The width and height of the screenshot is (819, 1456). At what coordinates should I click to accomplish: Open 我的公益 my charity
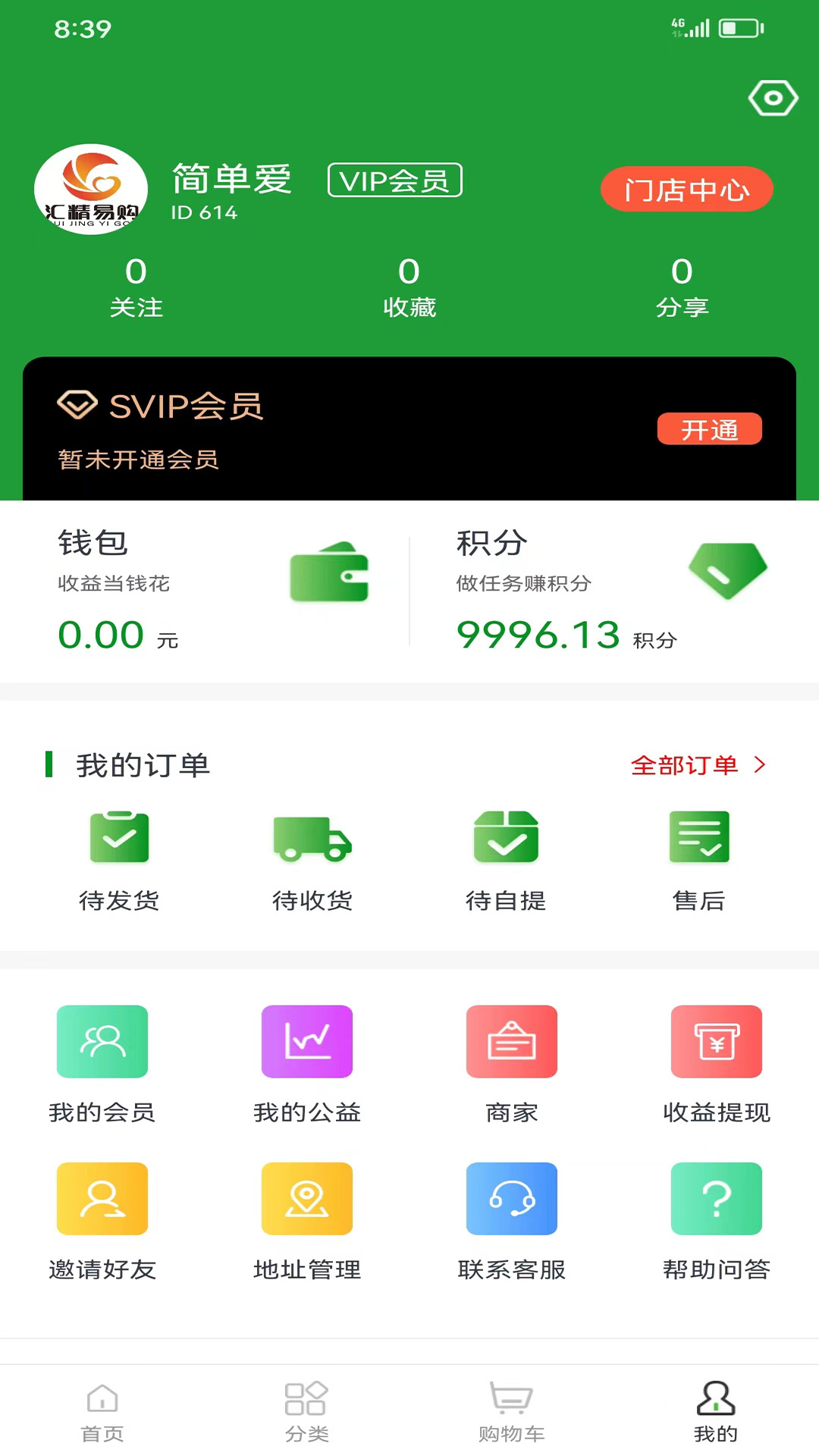coord(307,1065)
